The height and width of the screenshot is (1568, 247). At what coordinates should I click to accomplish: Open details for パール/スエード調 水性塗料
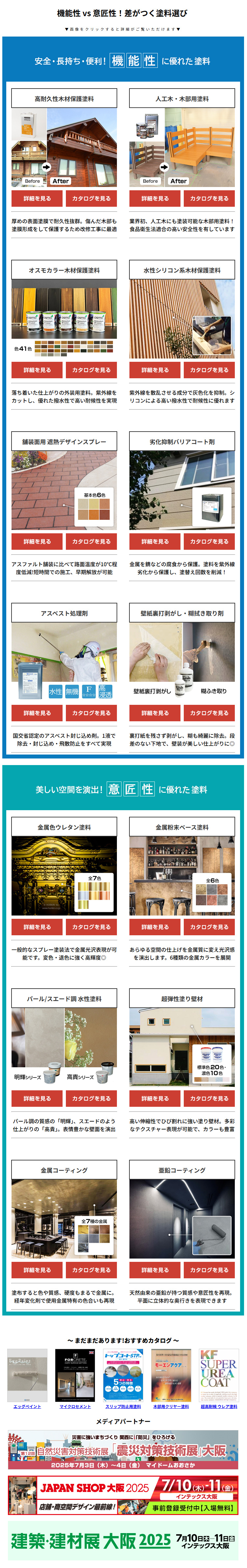[37, 1099]
